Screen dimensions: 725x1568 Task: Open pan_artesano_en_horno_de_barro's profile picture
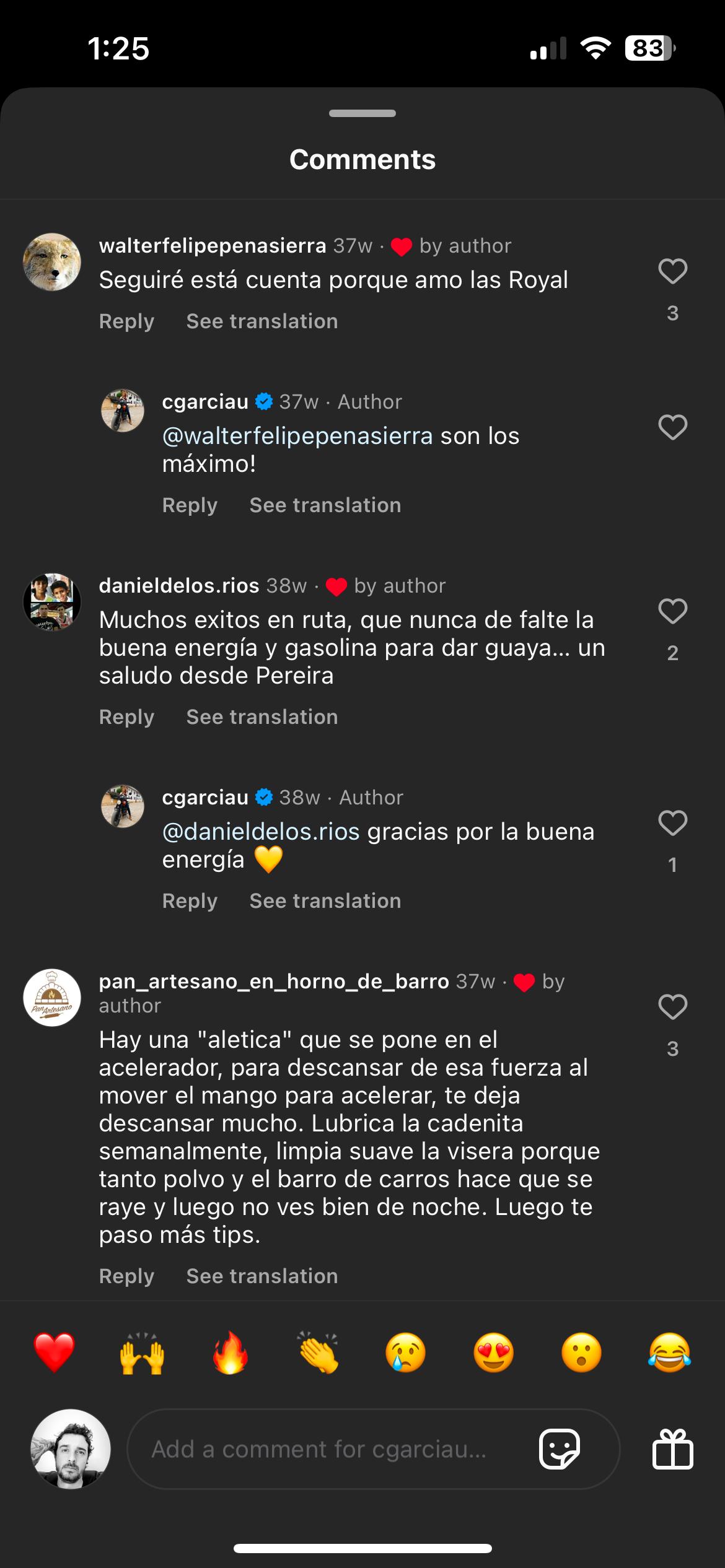52,998
